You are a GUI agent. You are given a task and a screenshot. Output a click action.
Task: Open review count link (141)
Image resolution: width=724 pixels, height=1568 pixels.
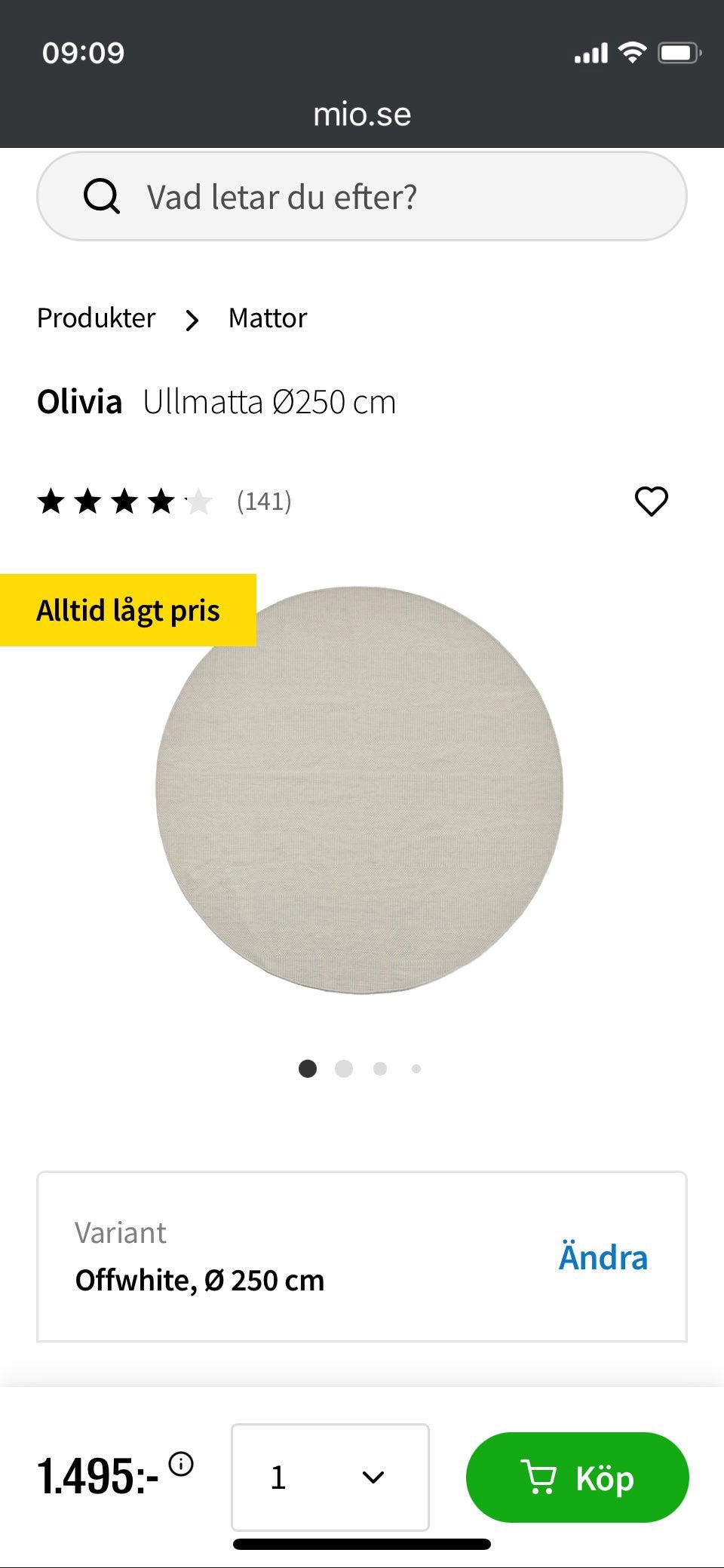tap(264, 500)
